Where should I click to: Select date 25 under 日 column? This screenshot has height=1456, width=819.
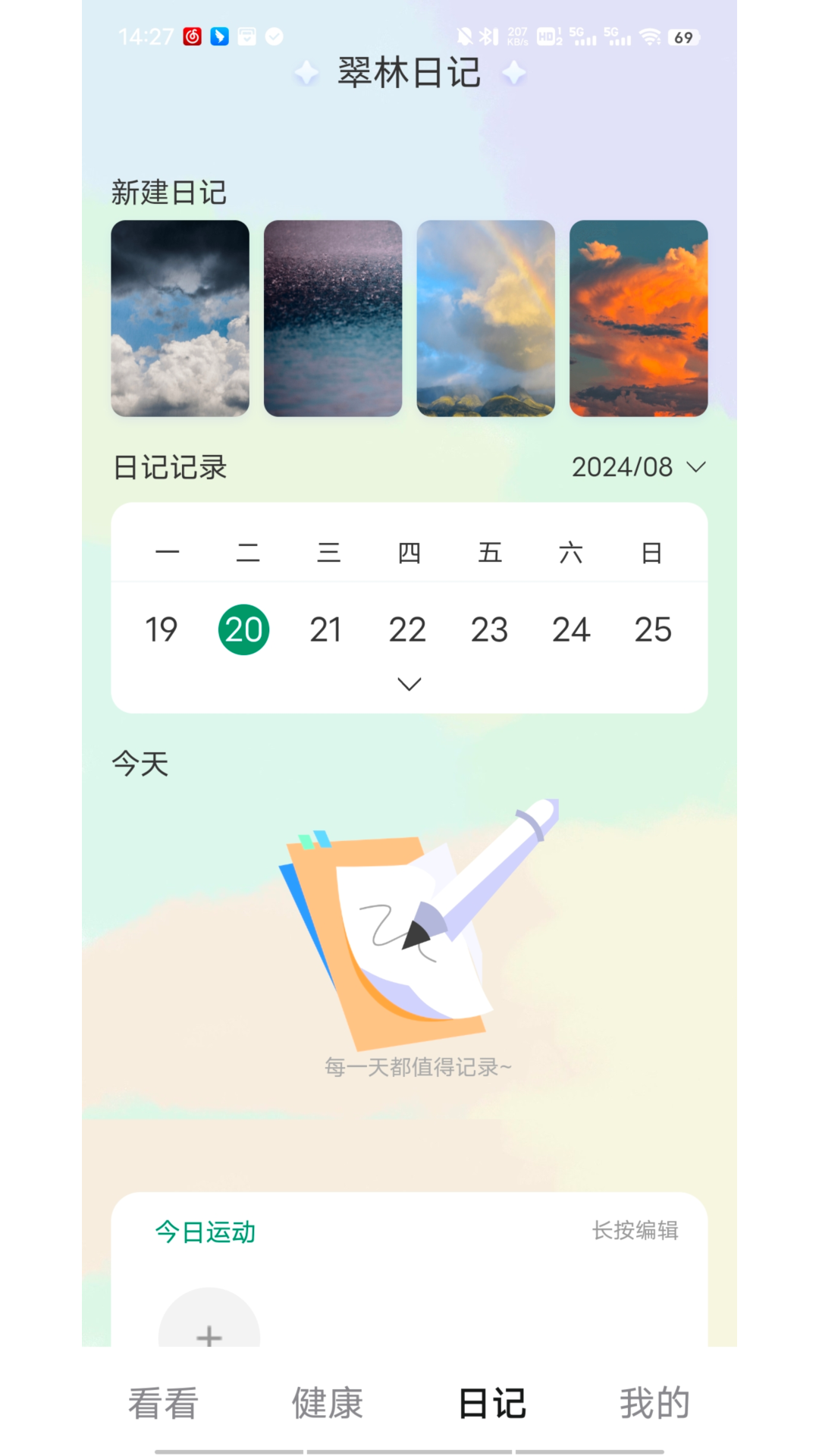pyautogui.click(x=654, y=629)
